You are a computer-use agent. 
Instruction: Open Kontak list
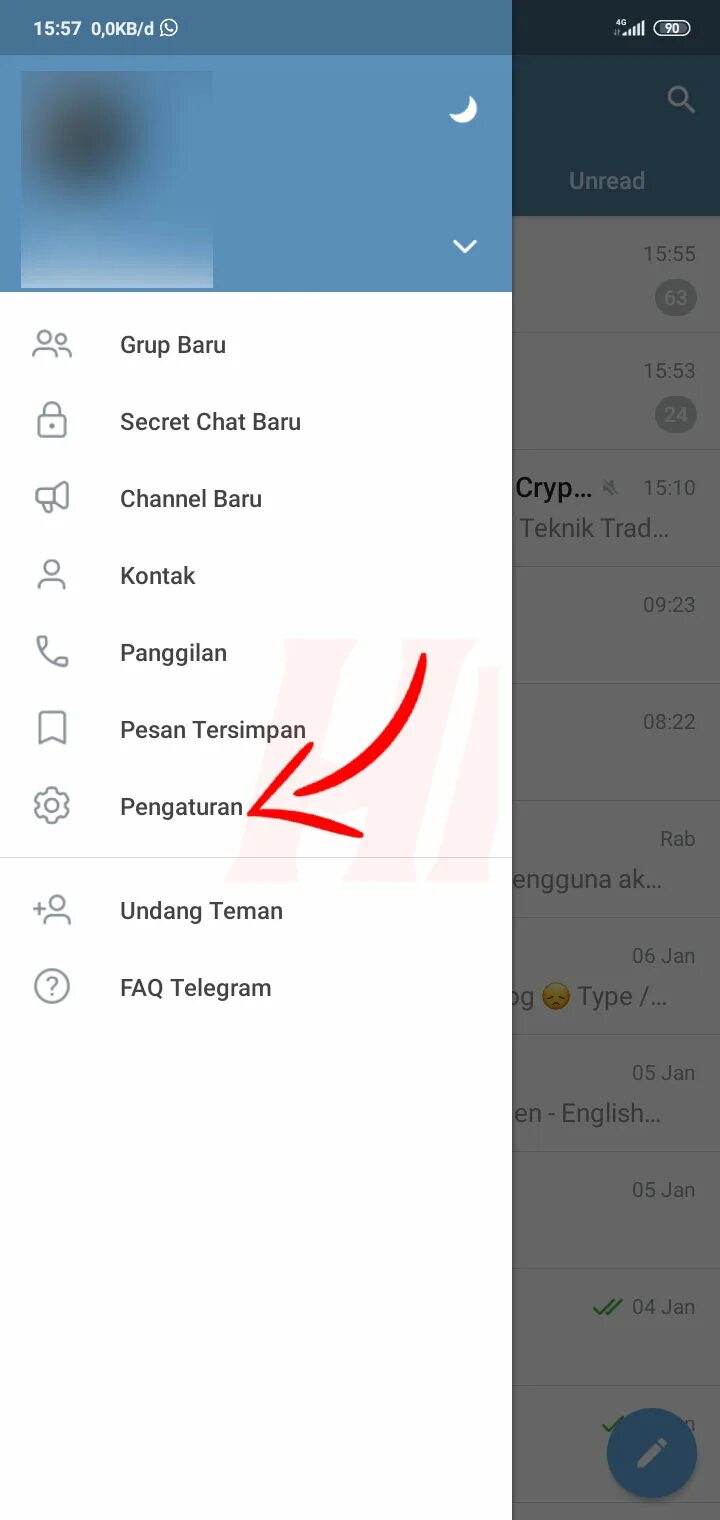(x=158, y=576)
